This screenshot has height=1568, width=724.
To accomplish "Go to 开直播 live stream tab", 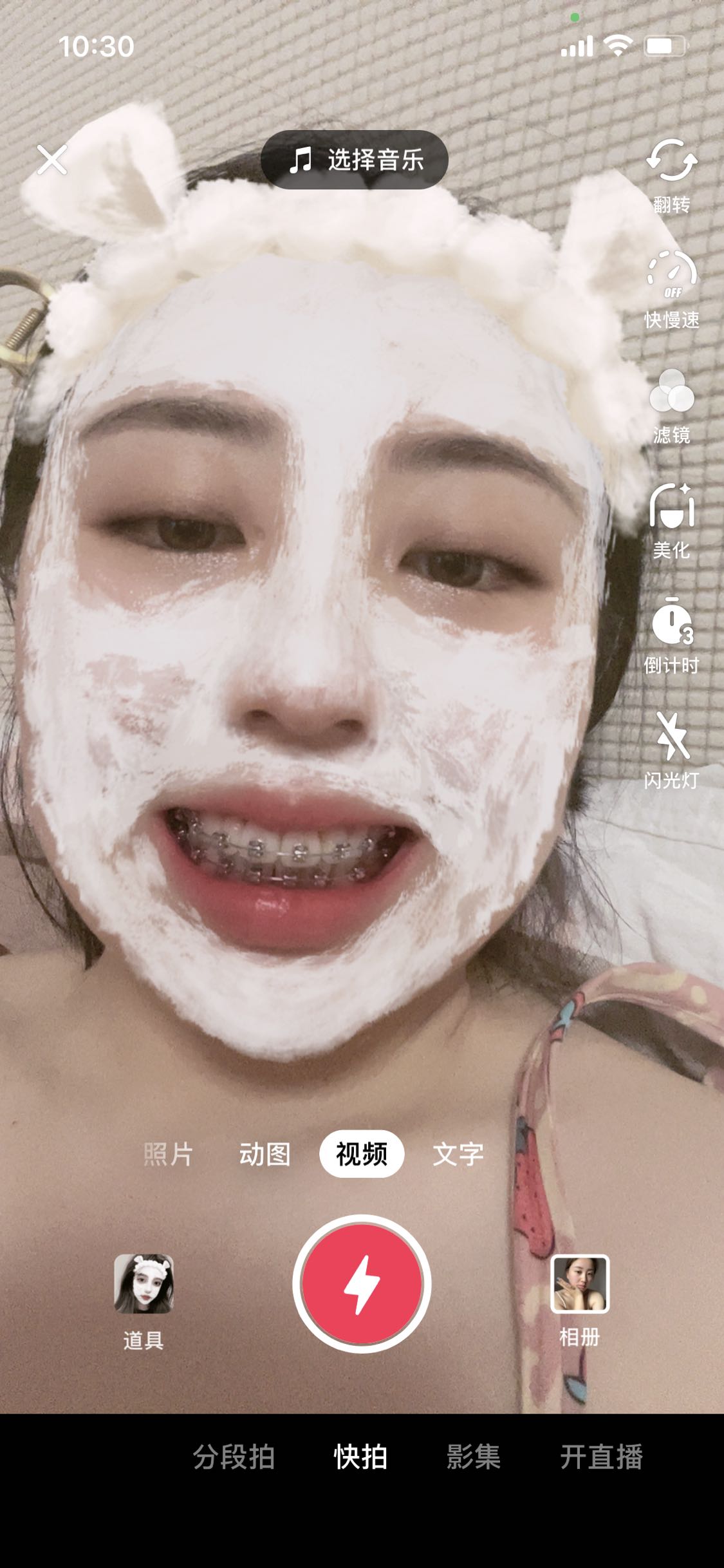I will pyautogui.click(x=601, y=1457).
